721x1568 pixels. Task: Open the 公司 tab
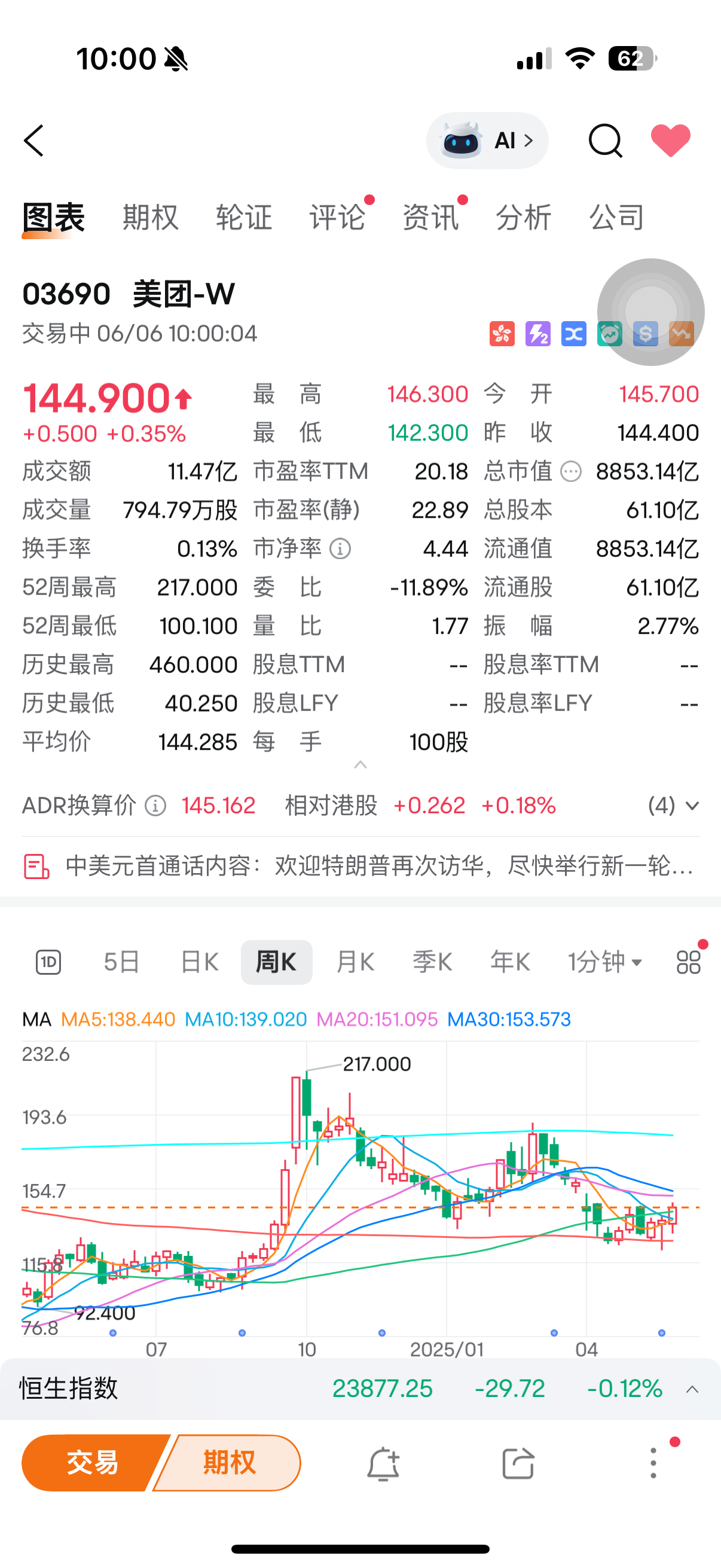pos(616,217)
